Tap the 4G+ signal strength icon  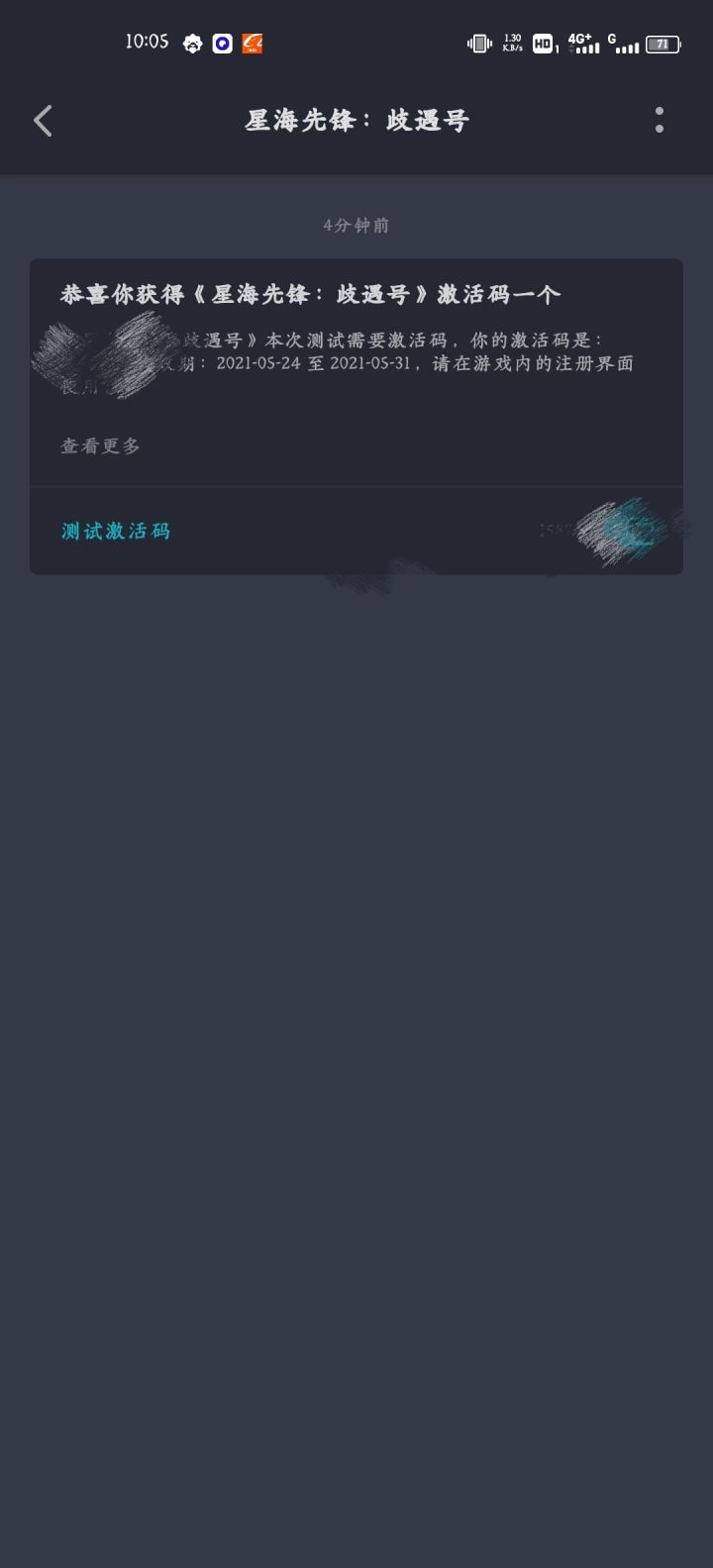pyautogui.click(x=581, y=43)
